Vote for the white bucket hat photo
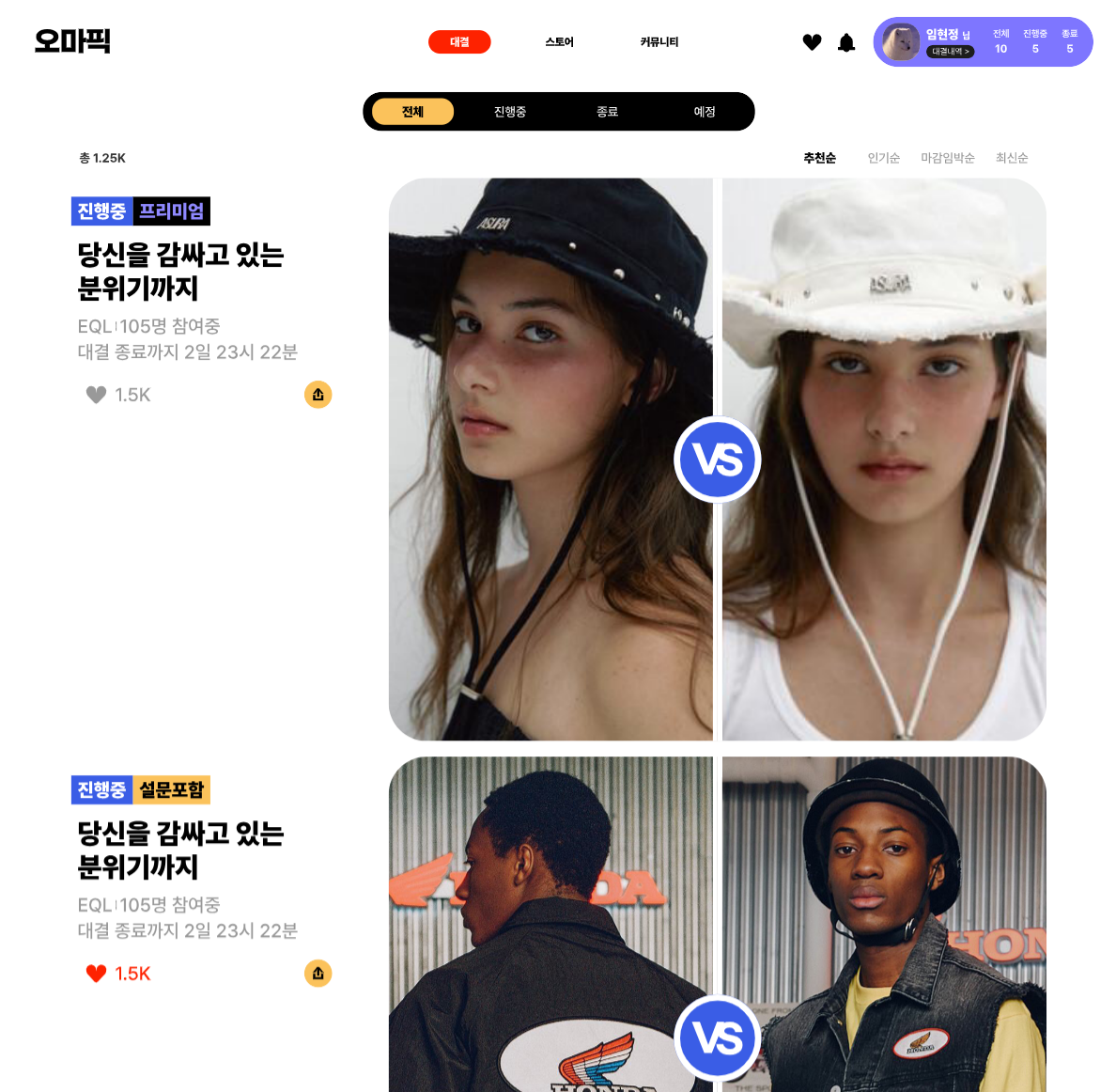 point(883,526)
